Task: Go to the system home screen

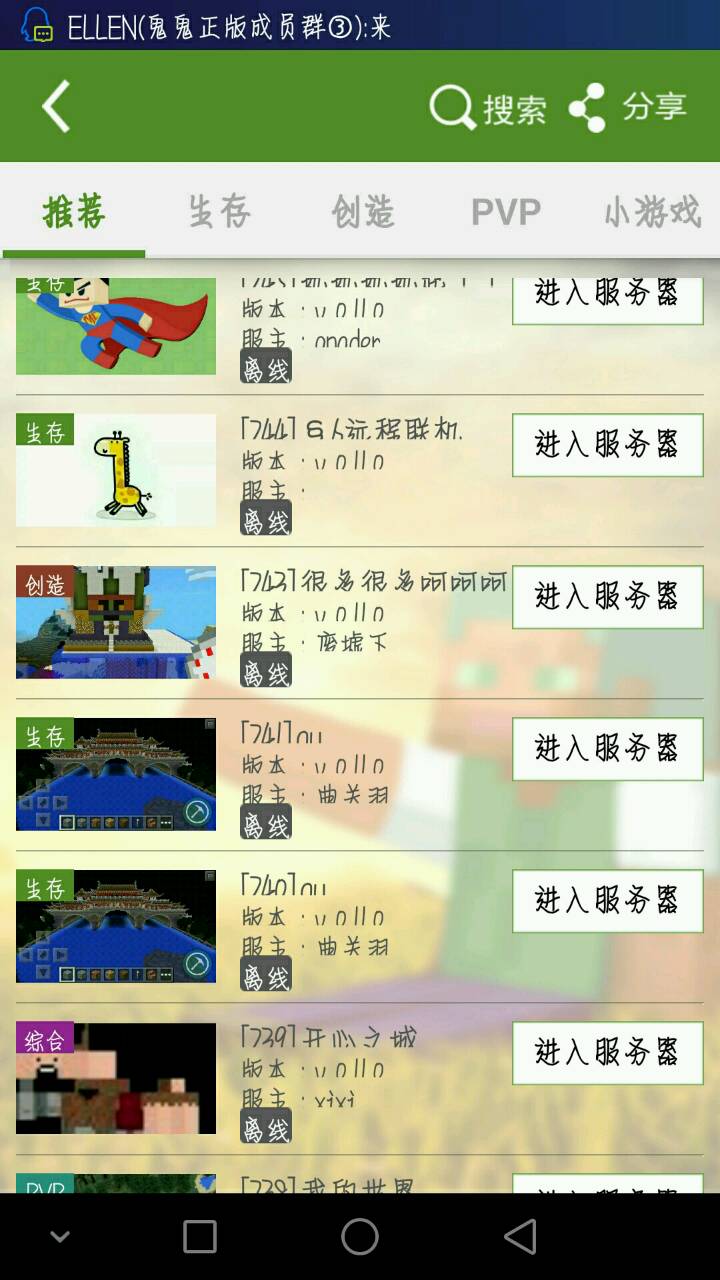Action: [x=360, y=1237]
